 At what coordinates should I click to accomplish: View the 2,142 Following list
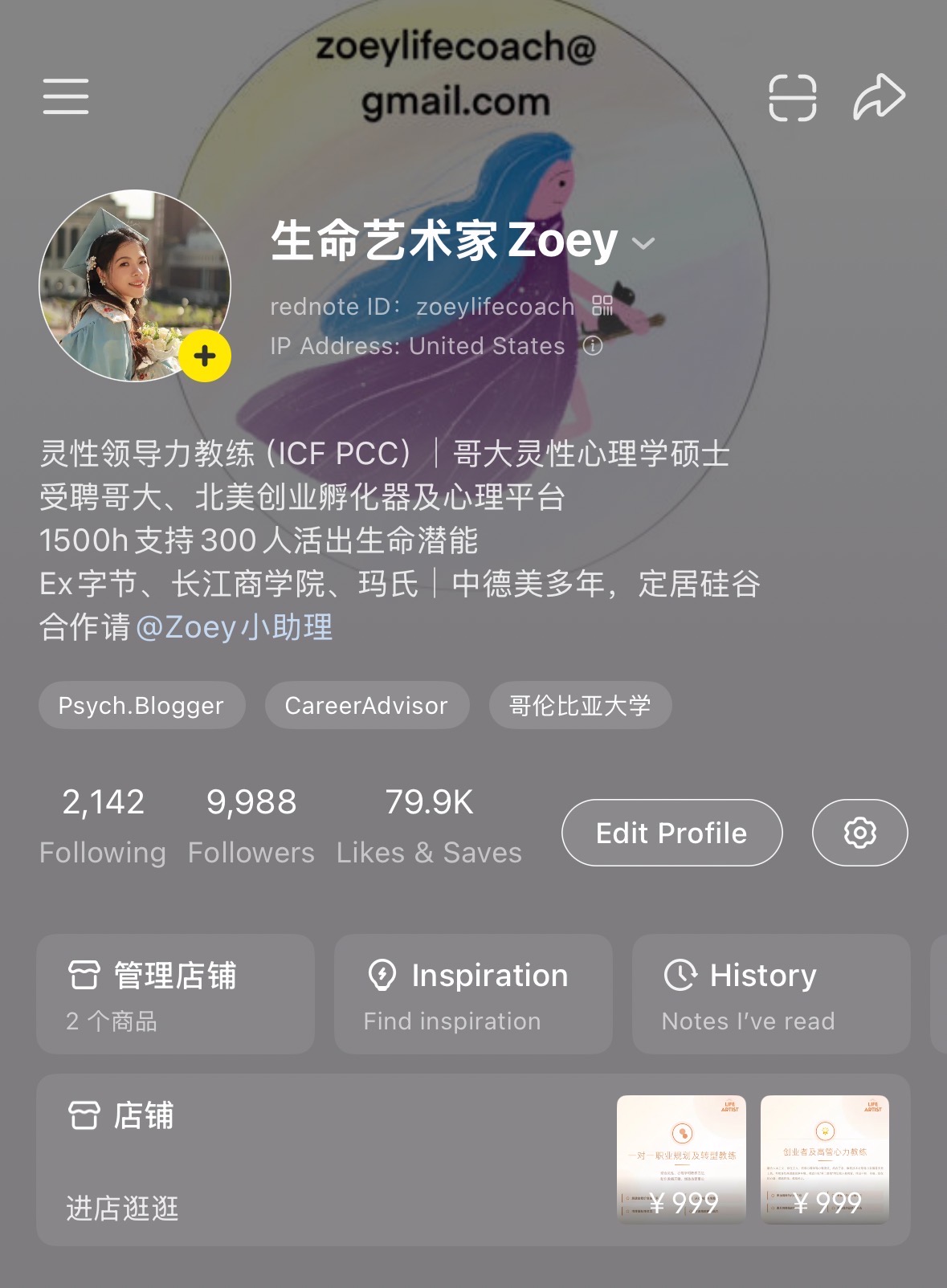click(x=103, y=825)
